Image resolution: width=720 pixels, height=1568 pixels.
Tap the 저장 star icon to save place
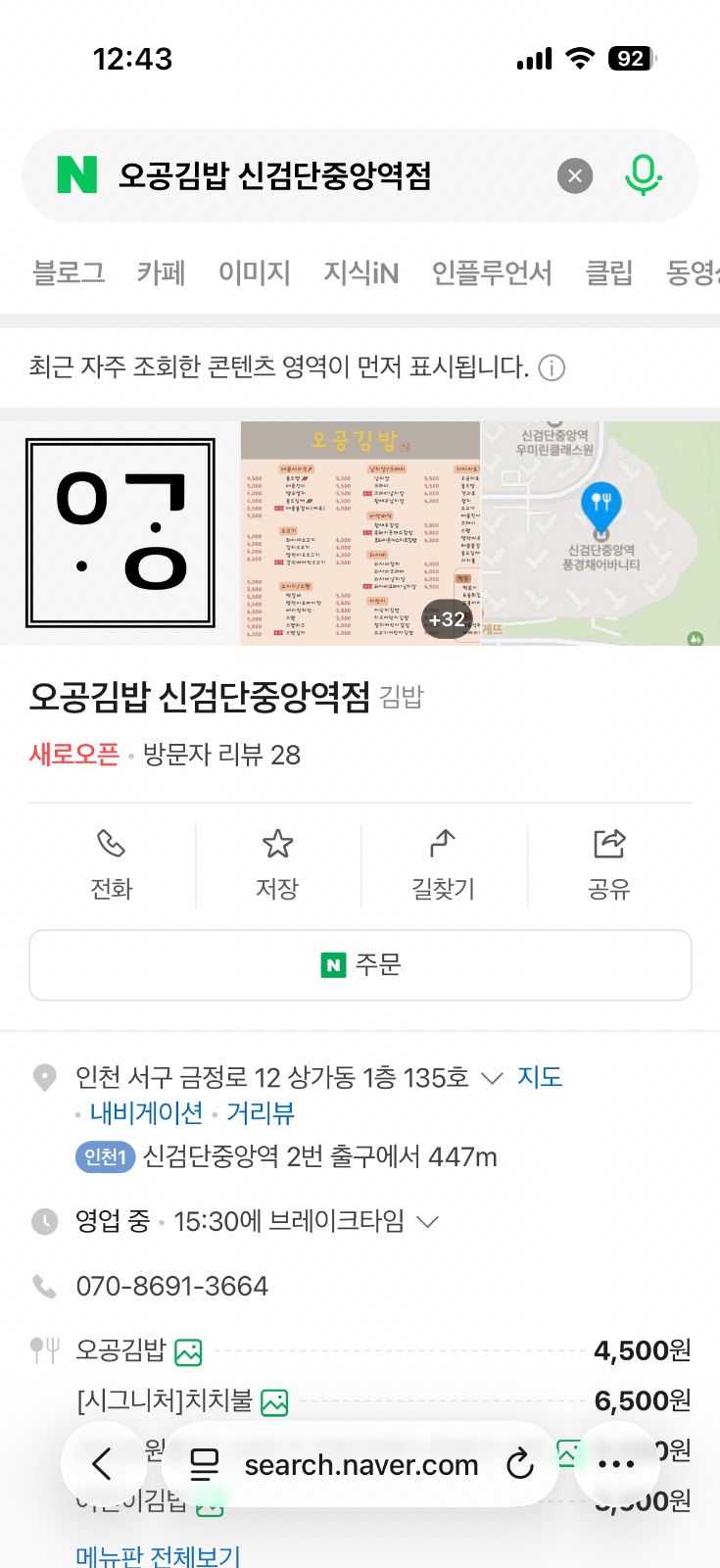pyautogui.click(x=277, y=843)
